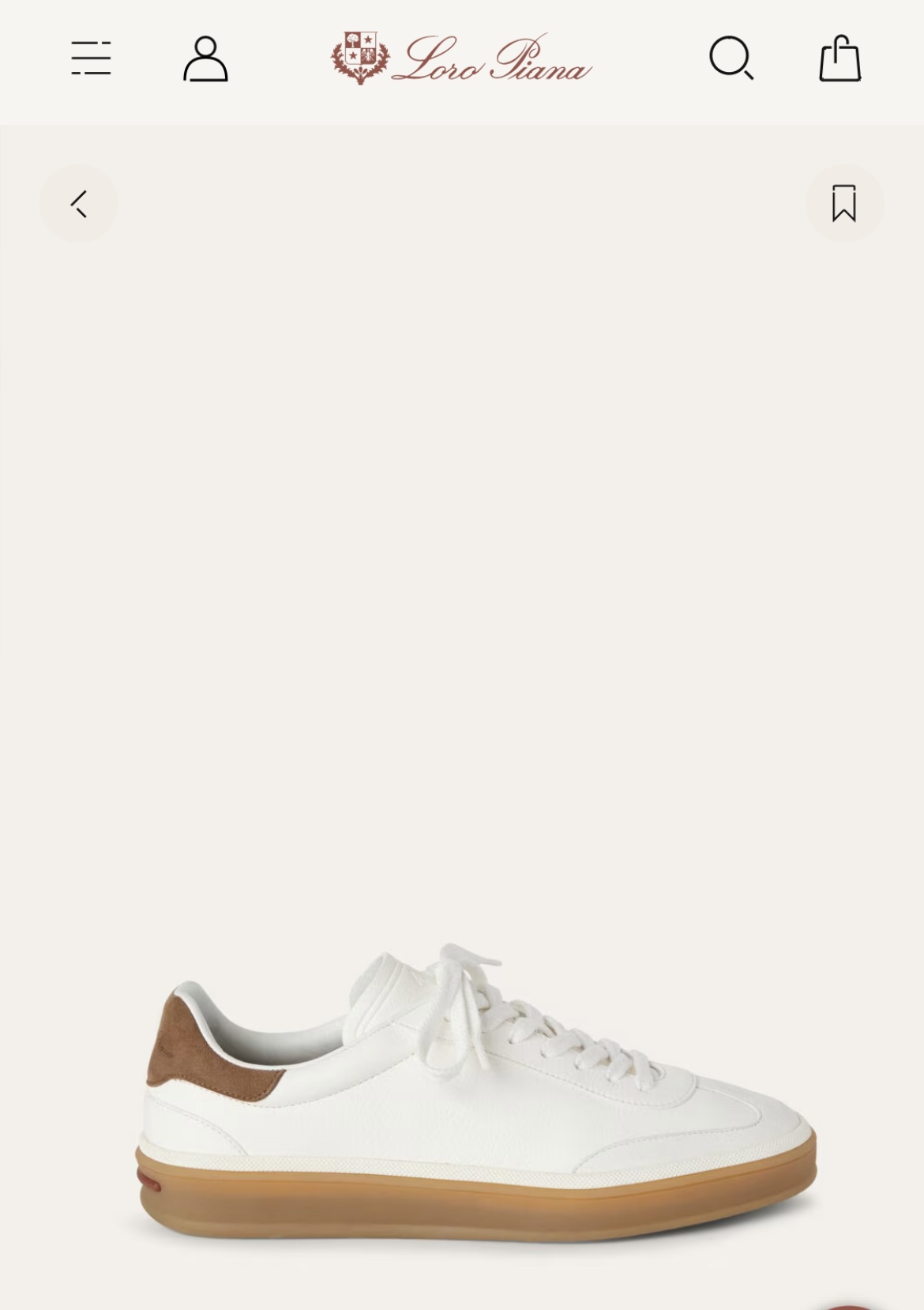View the shopping bag
Image resolution: width=924 pixels, height=1310 pixels.
(839, 58)
